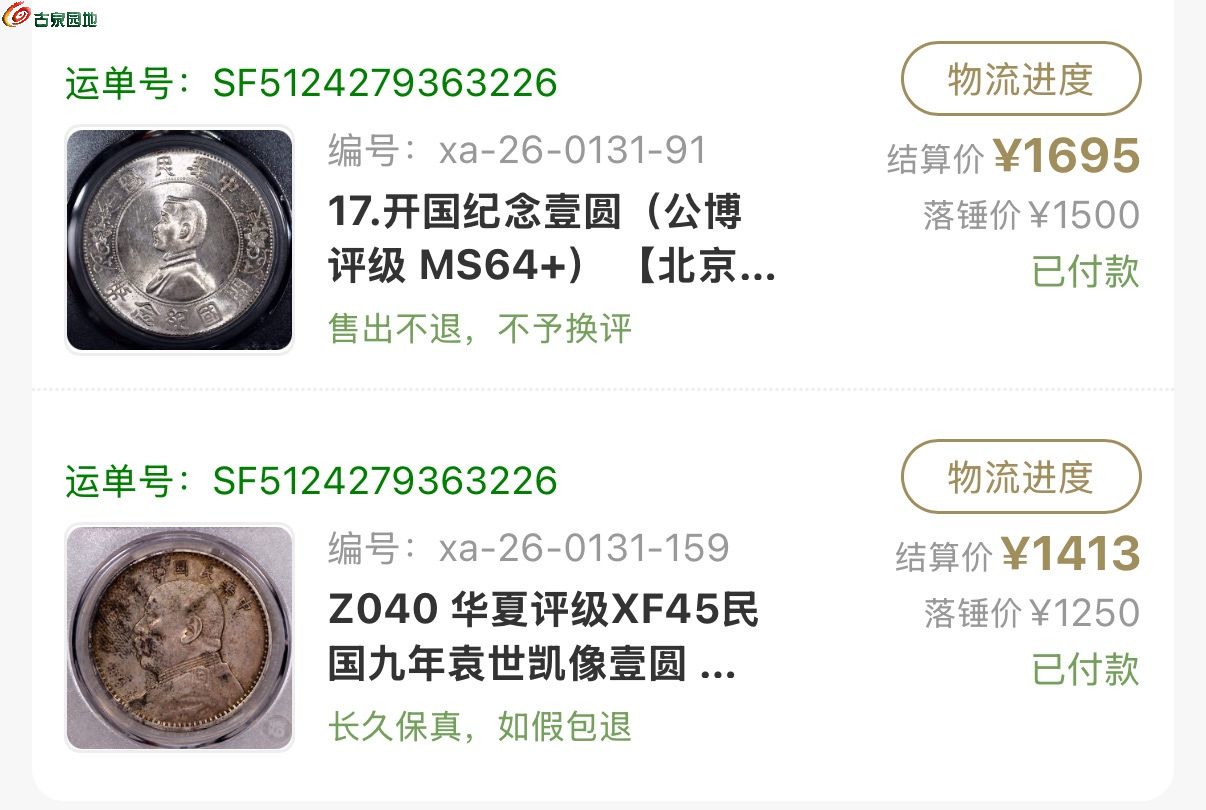View order details for Z040 华夏评级XF45

pyautogui.click(x=543, y=637)
